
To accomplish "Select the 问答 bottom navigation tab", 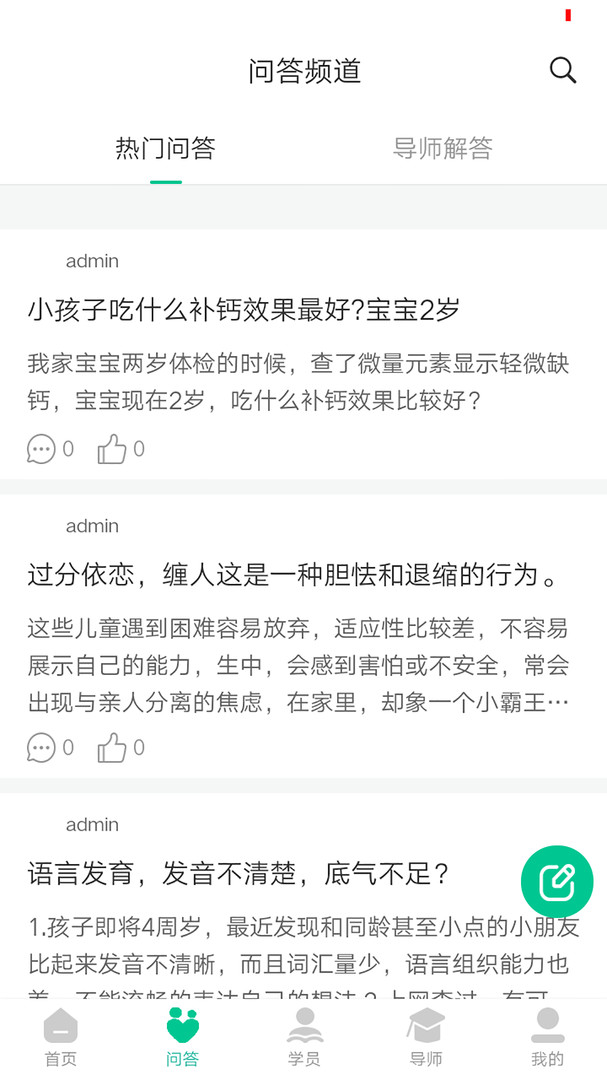I will tap(182, 1038).
